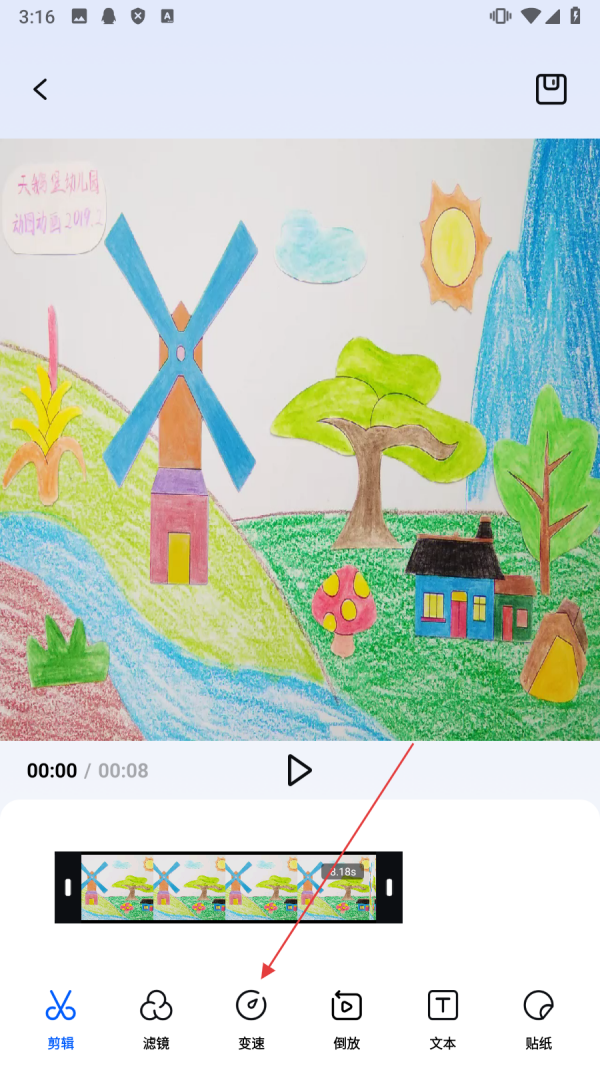Tap the right trim handle on the clip
Image resolution: width=600 pixels, height=1066 pixels.
[389, 887]
